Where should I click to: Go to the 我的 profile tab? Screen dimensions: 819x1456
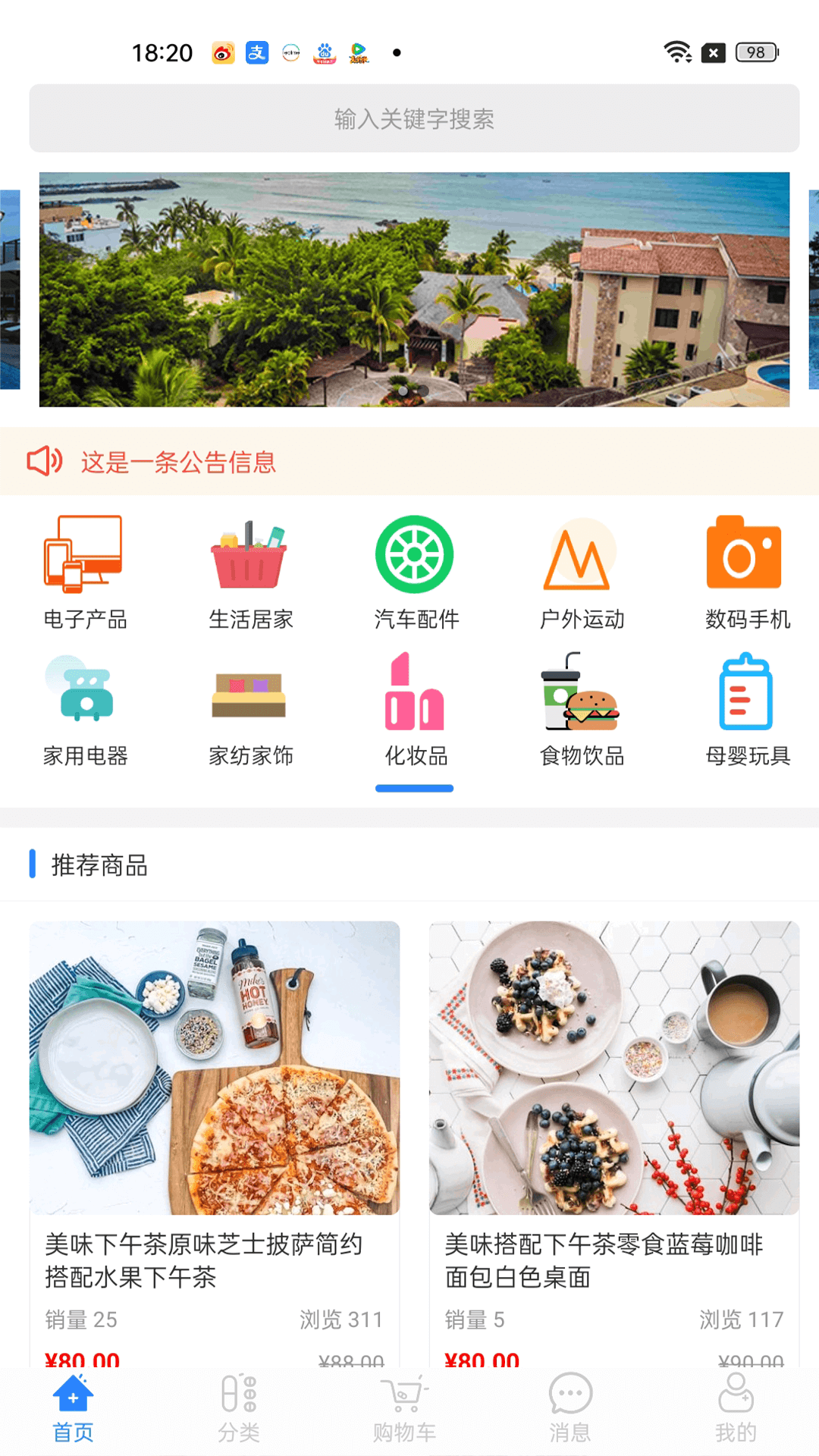734,1408
